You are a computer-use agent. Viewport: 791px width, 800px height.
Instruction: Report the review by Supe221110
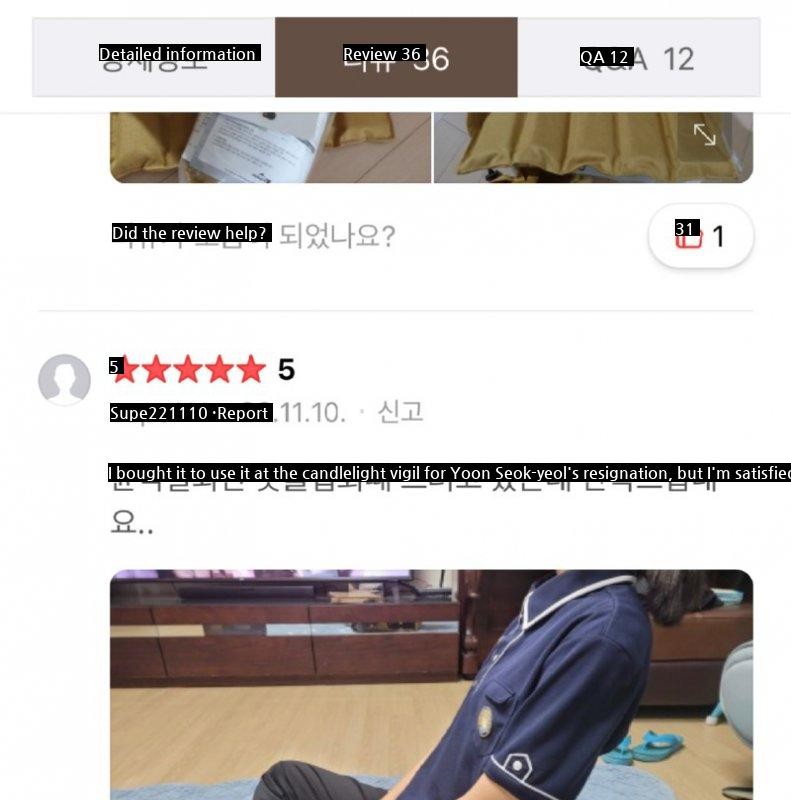(401, 412)
